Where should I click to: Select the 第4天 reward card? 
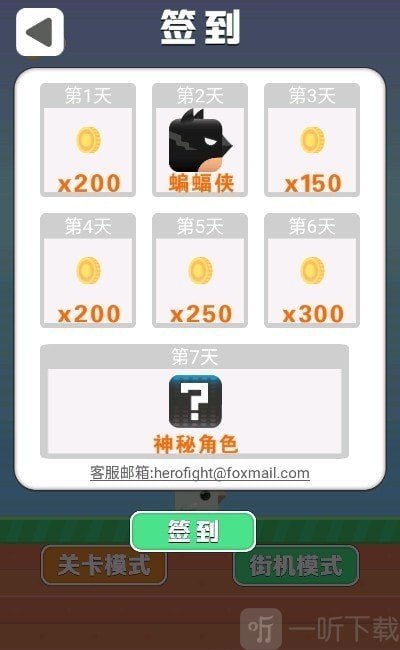point(88,270)
